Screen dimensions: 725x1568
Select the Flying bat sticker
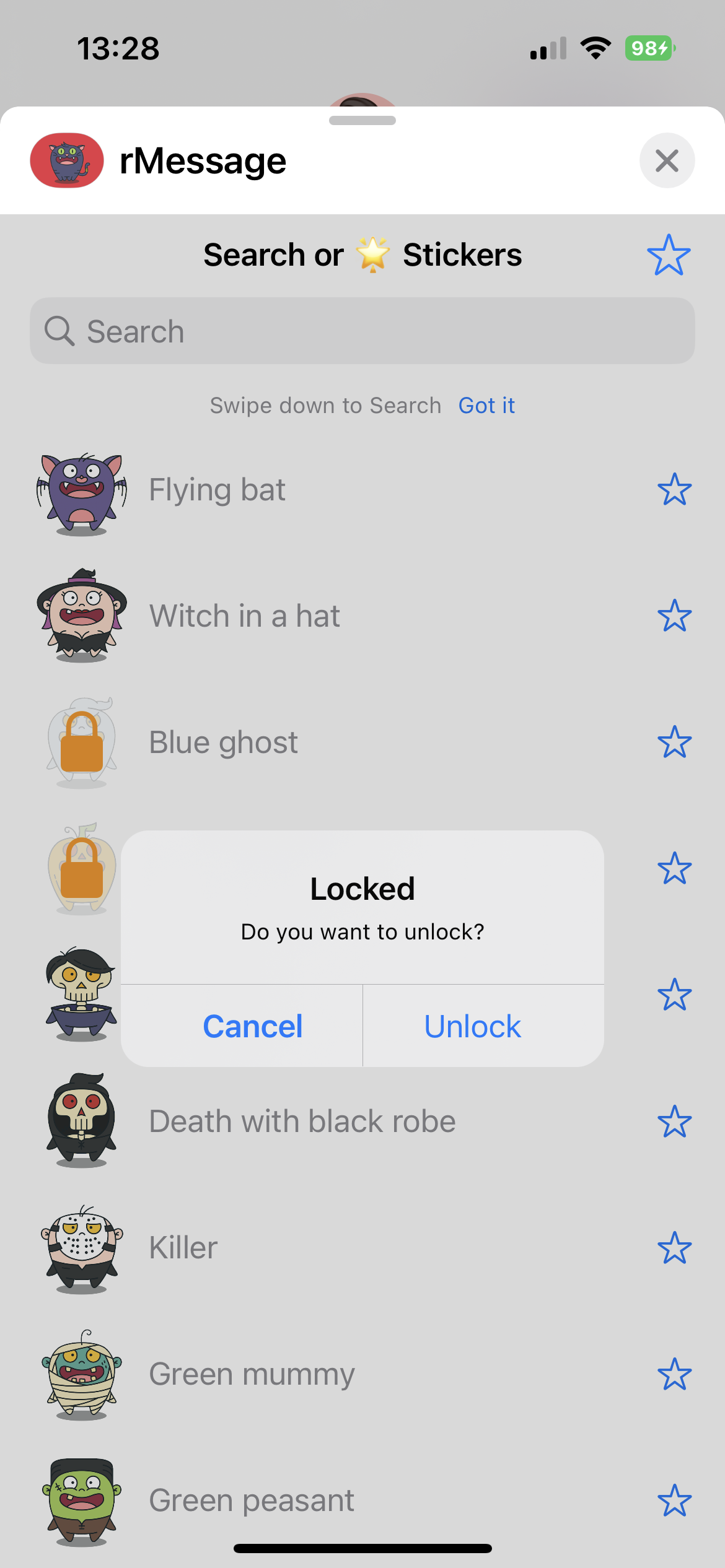[x=217, y=490]
